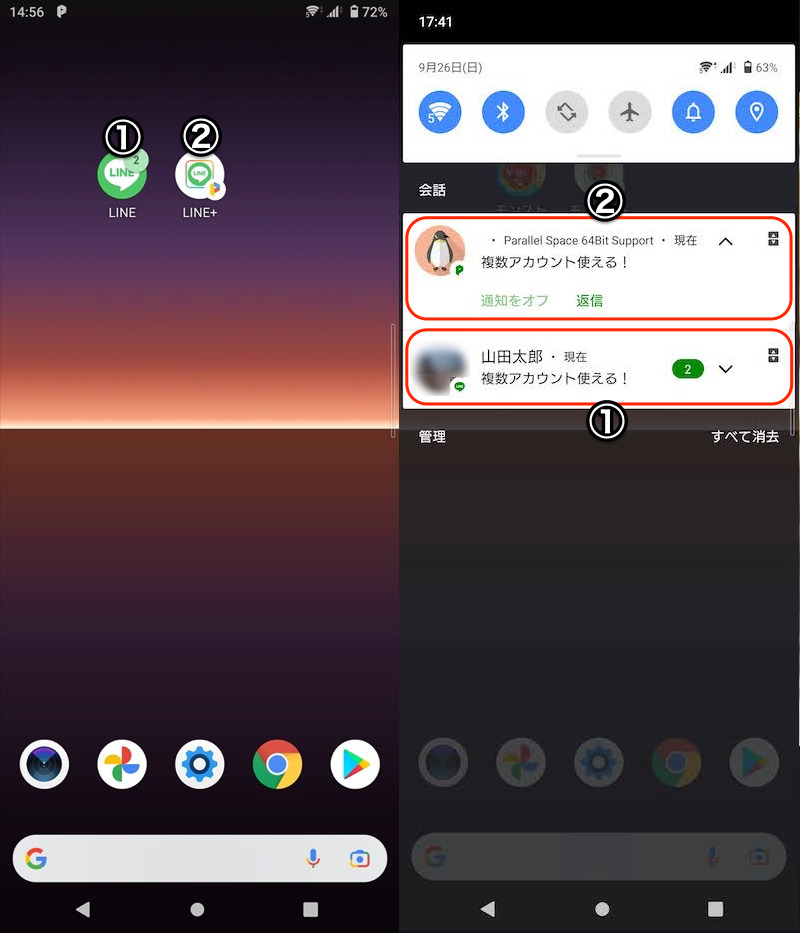Start voice search with the microphone

(313, 858)
